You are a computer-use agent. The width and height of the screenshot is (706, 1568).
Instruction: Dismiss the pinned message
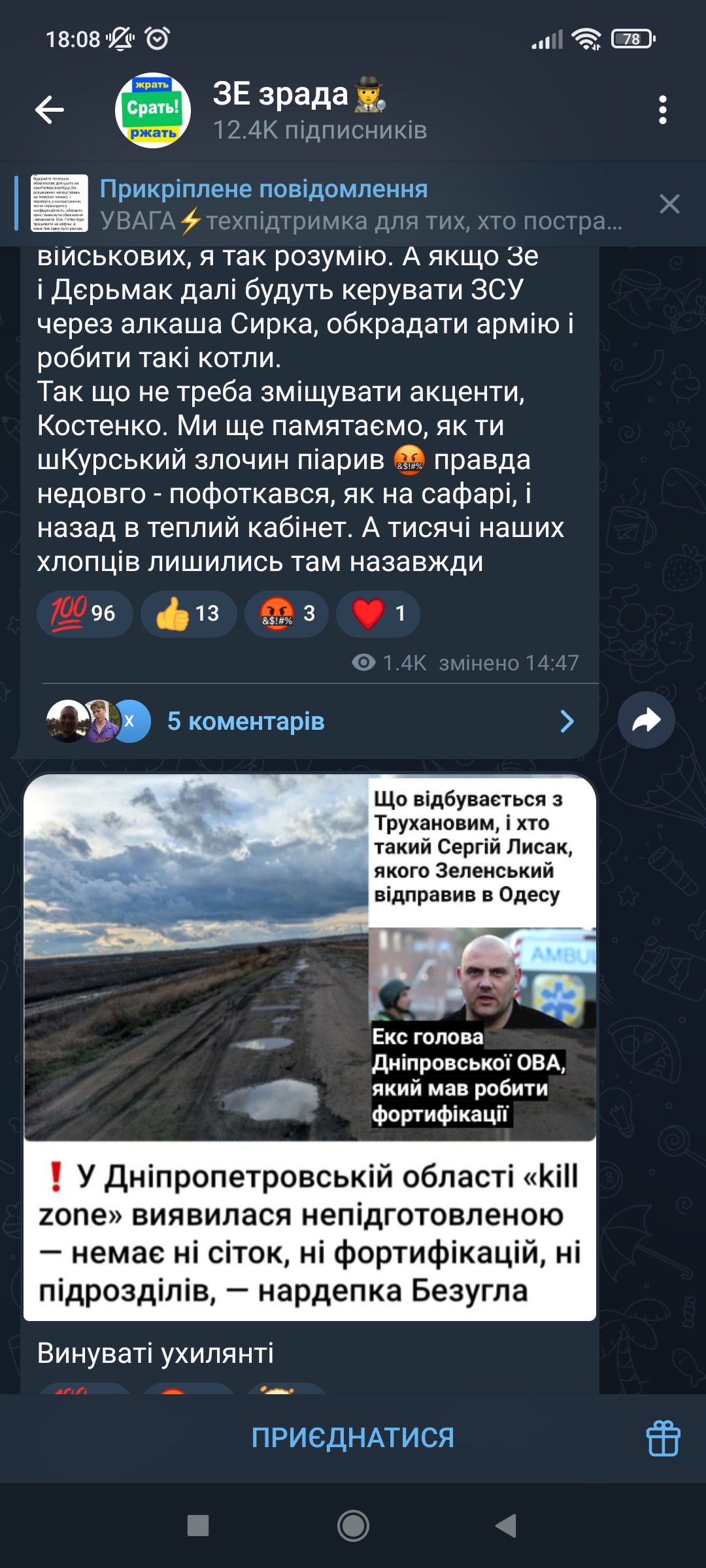pos(669,204)
